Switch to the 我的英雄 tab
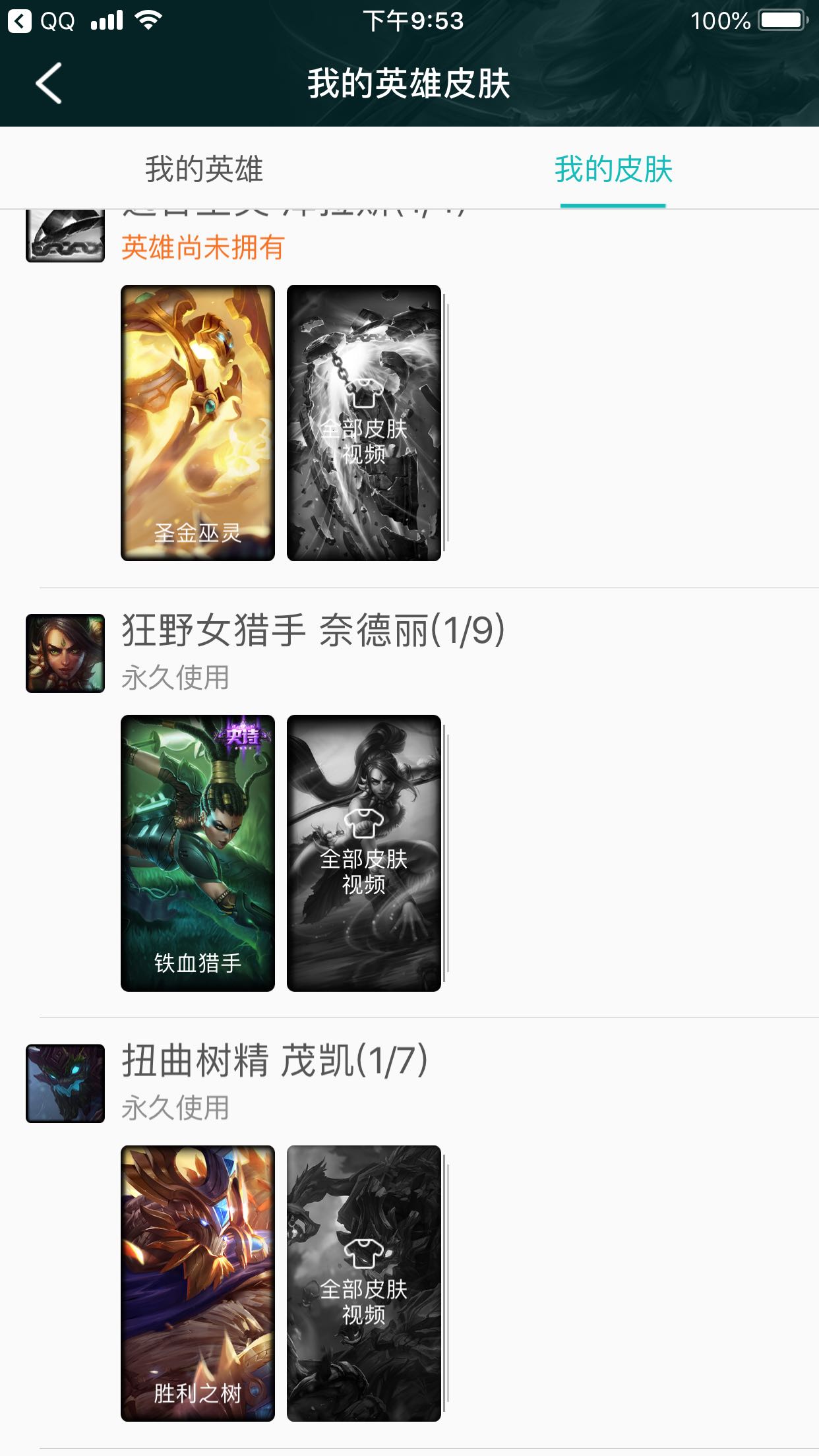819x1456 pixels. (x=204, y=169)
